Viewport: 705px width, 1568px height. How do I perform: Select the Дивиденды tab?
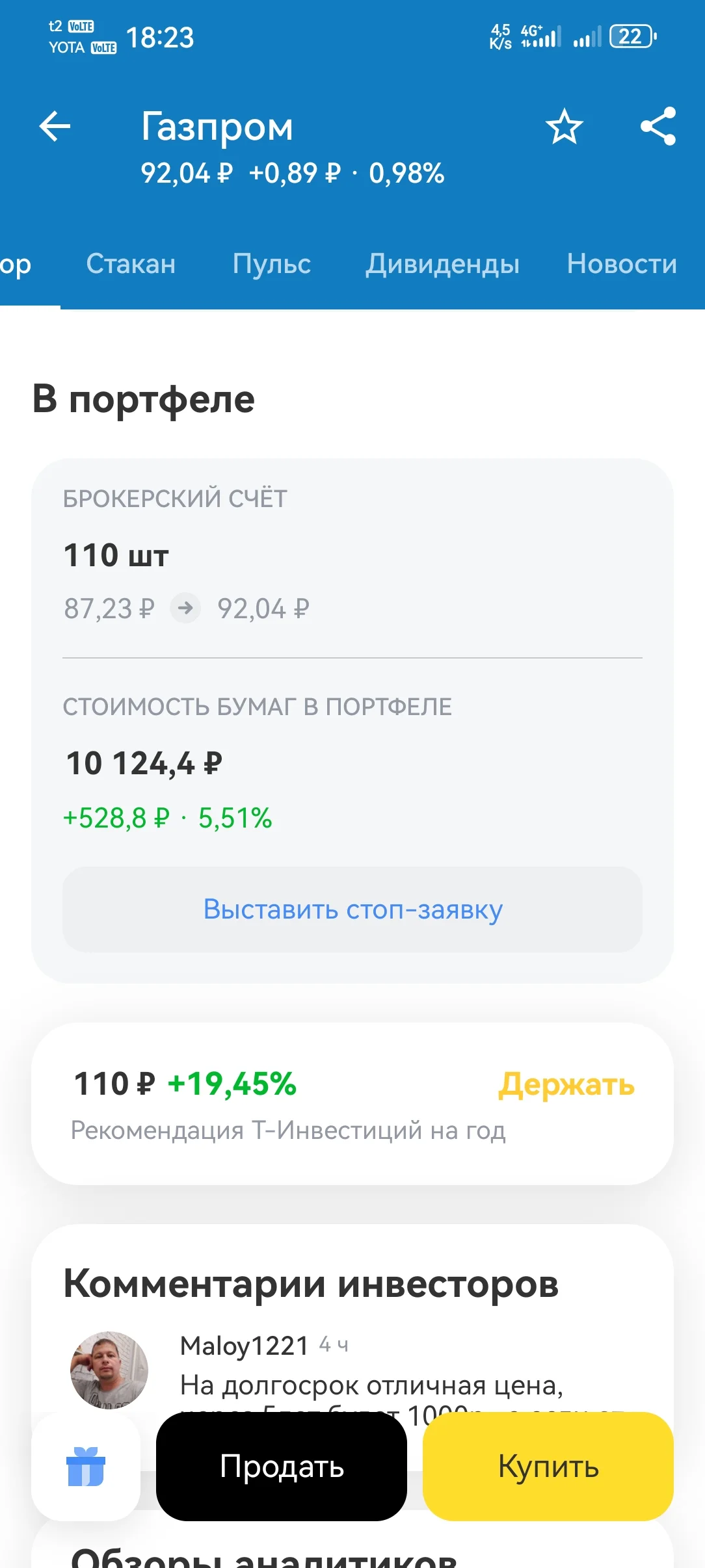pos(442,264)
